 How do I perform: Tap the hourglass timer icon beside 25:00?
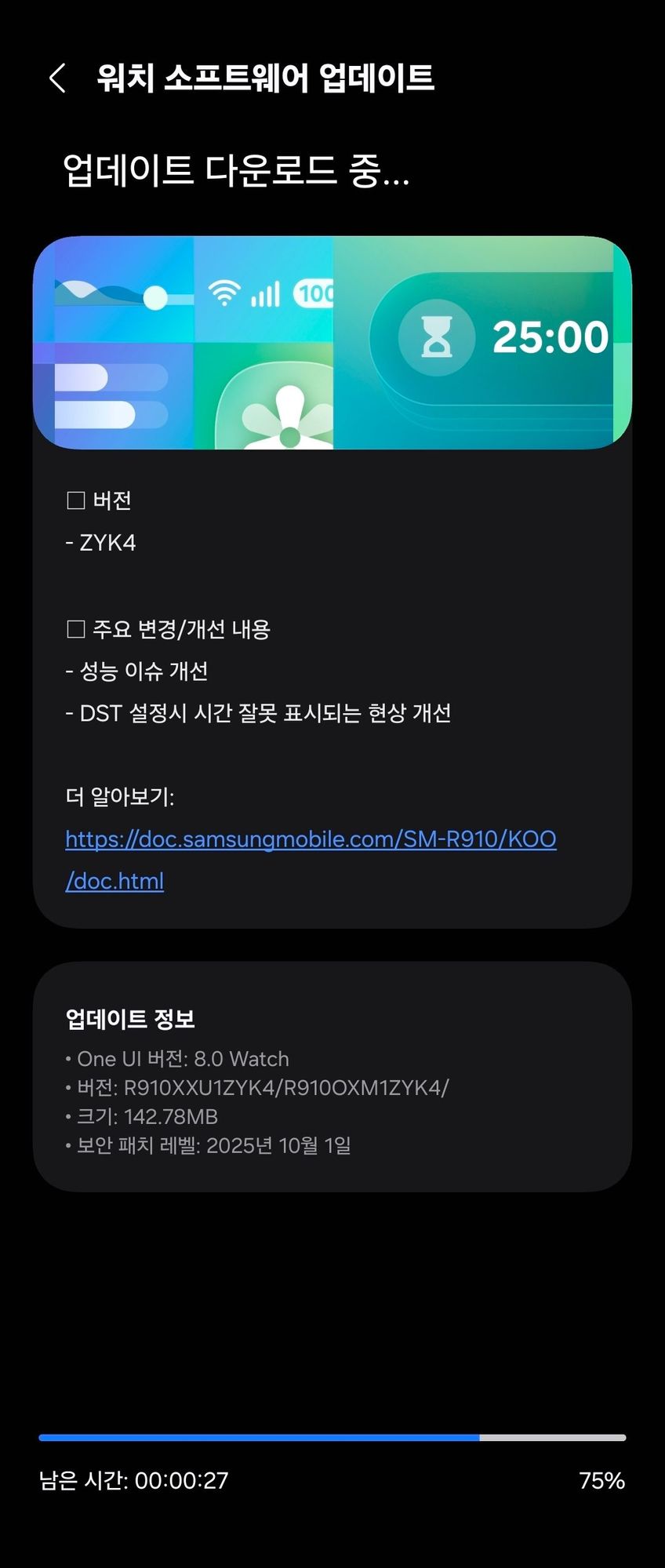click(438, 336)
